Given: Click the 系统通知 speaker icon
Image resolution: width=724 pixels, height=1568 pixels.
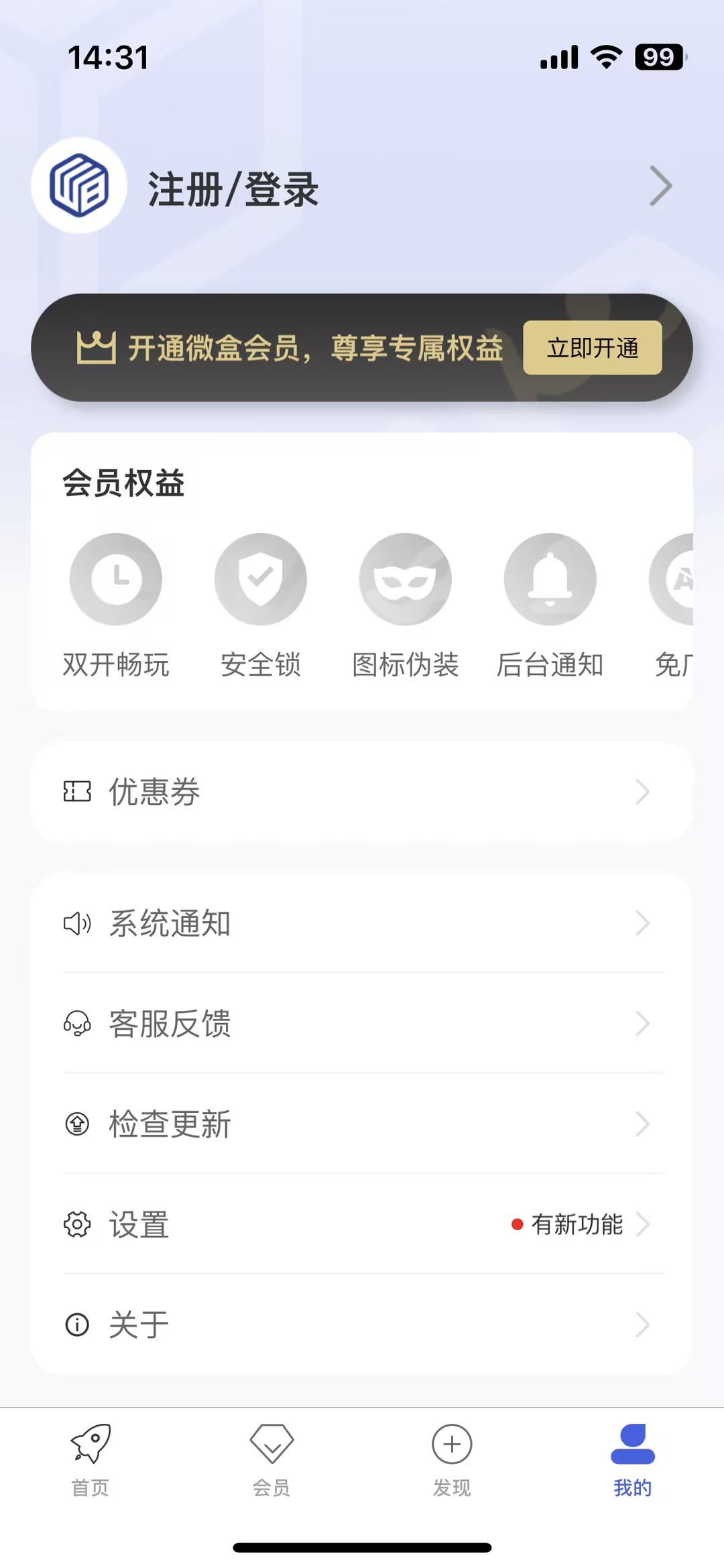Looking at the screenshot, I should (76, 922).
